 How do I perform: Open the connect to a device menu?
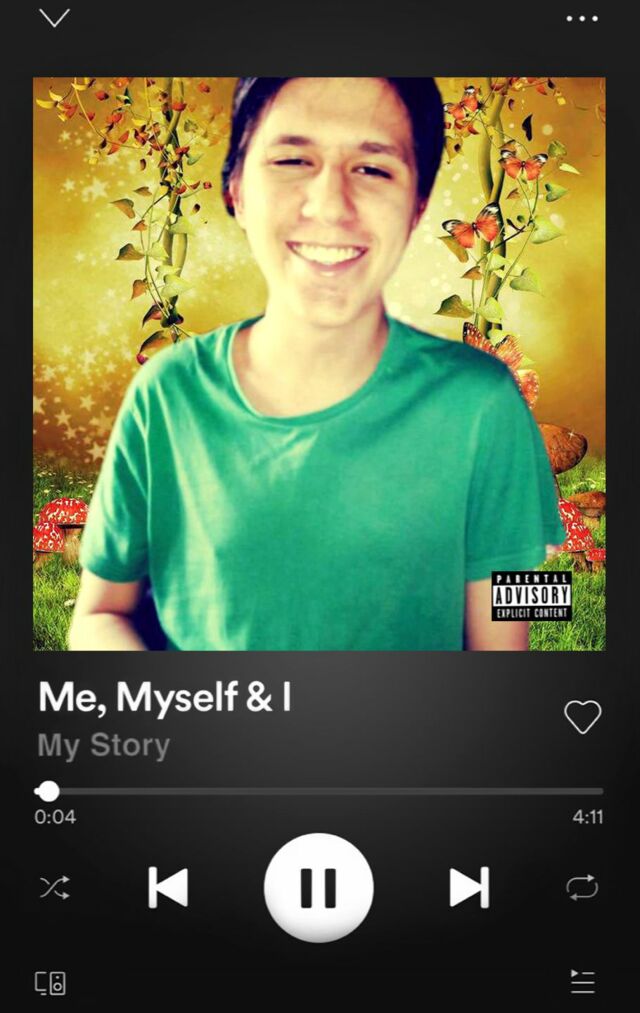click(51, 983)
